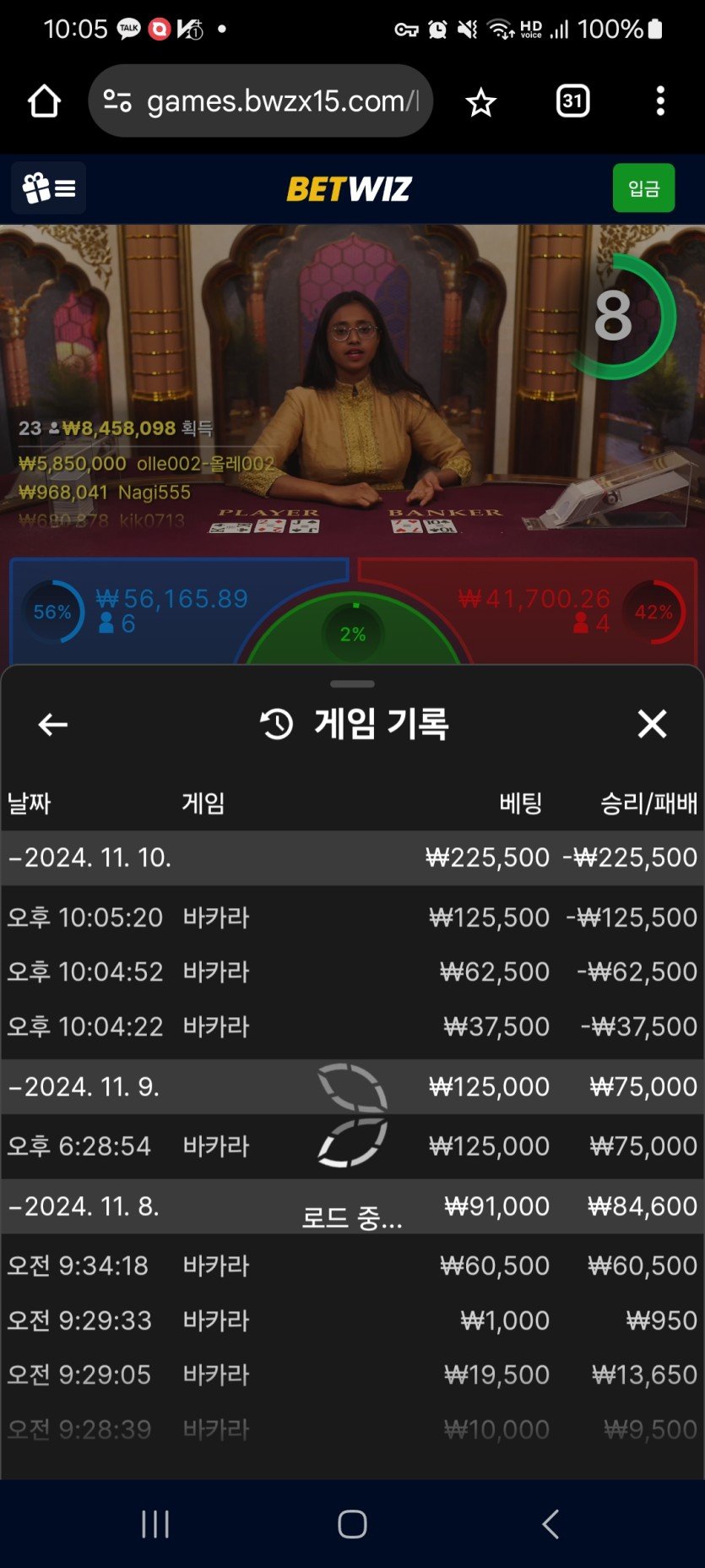Open the tab switcher showing 31 tabs

click(572, 101)
